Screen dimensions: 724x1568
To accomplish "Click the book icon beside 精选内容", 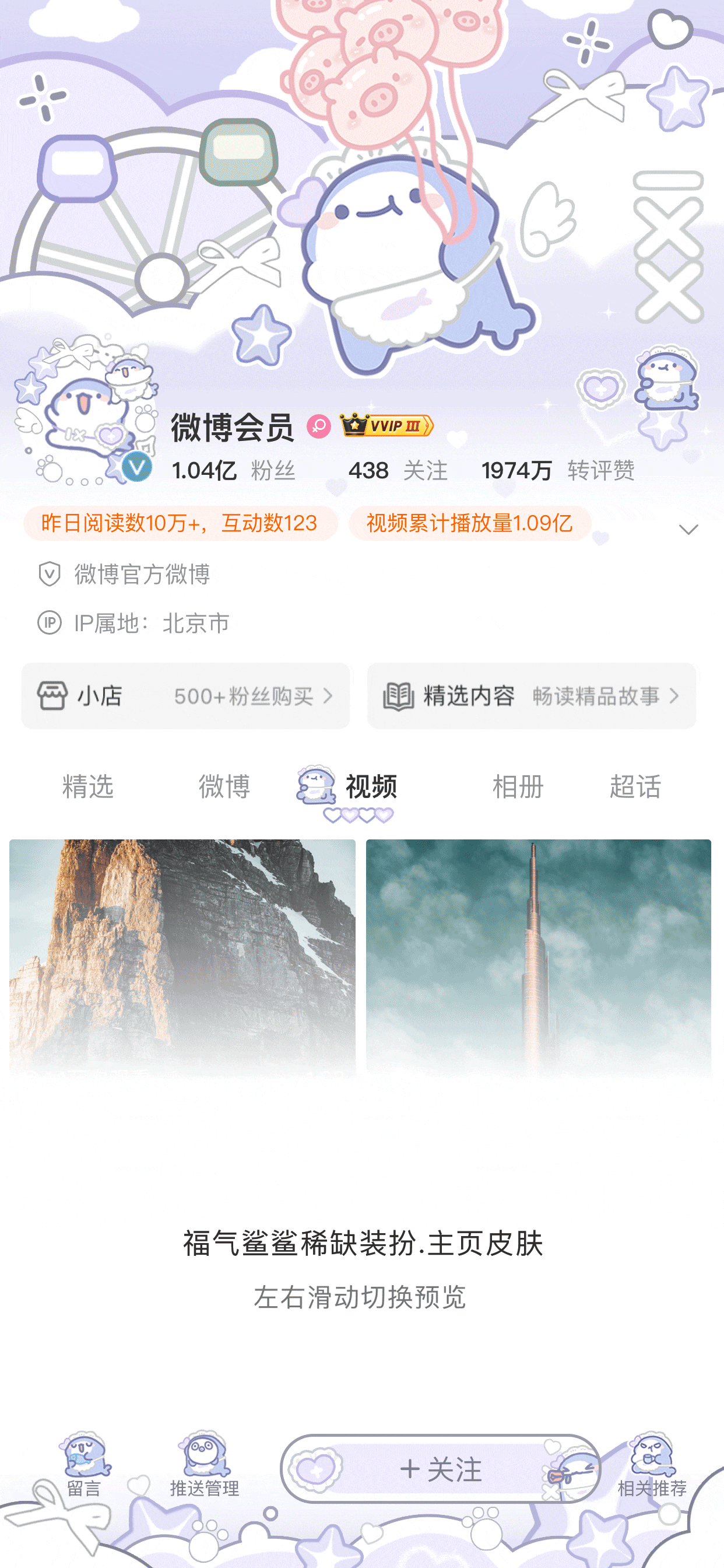I will click(x=400, y=696).
